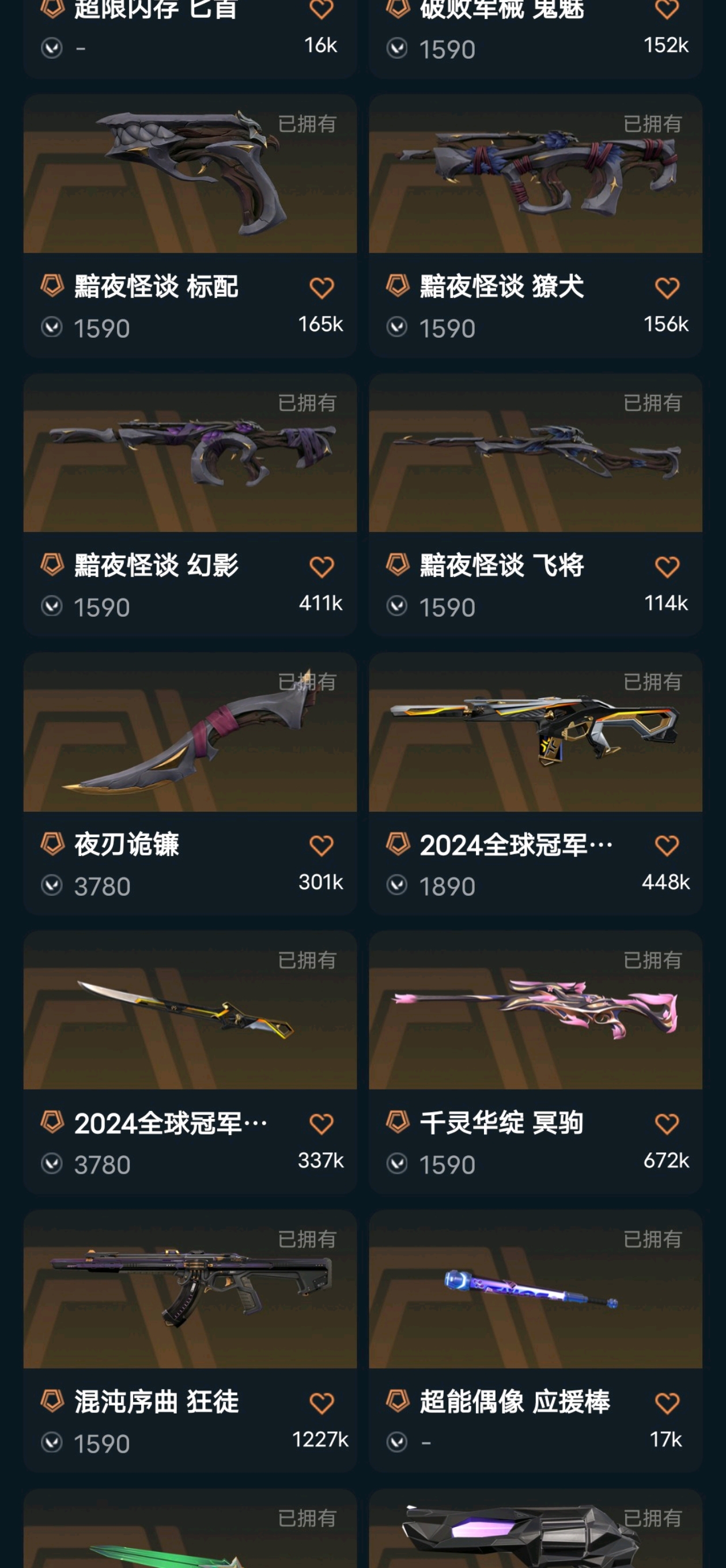Like the 黯夜怪谈 獠犬 skin
Viewport: 726px width, 1568px height.
667,288
